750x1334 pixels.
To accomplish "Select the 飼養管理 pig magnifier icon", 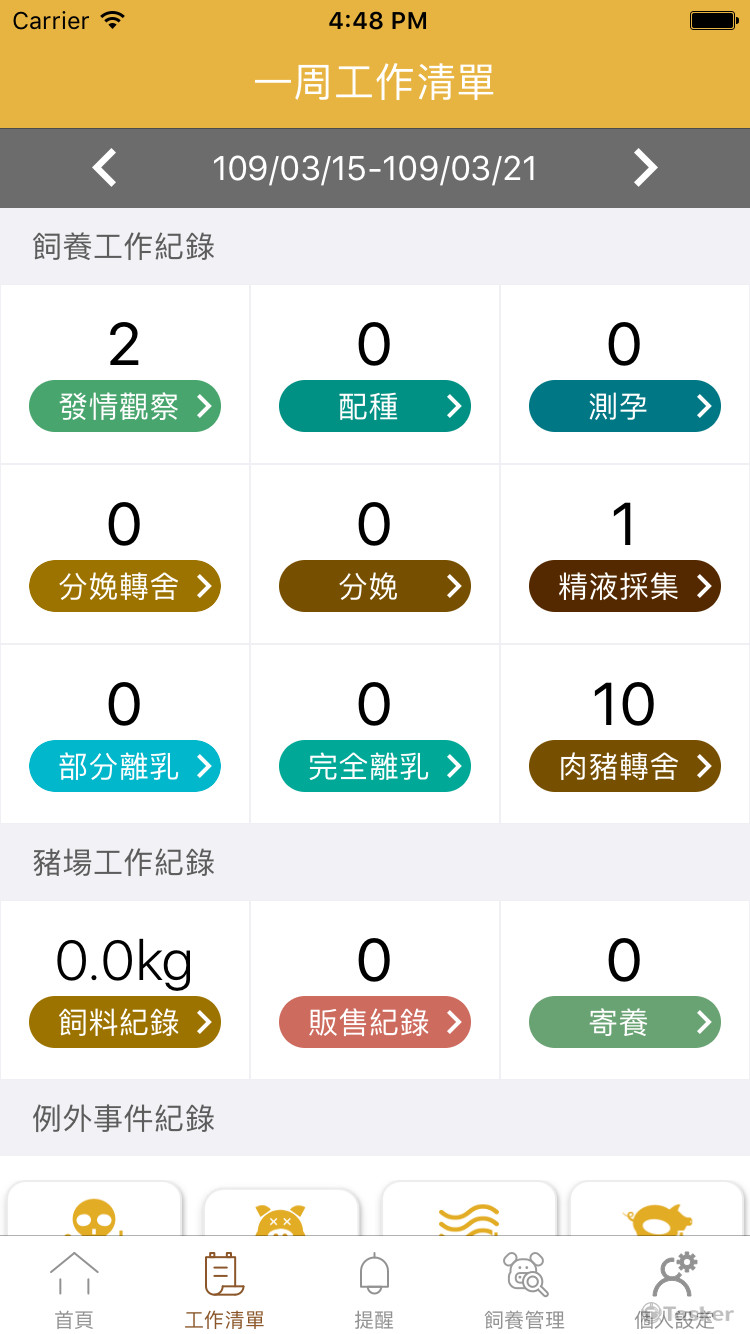I will pyautogui.click(x=524, y=1275).
